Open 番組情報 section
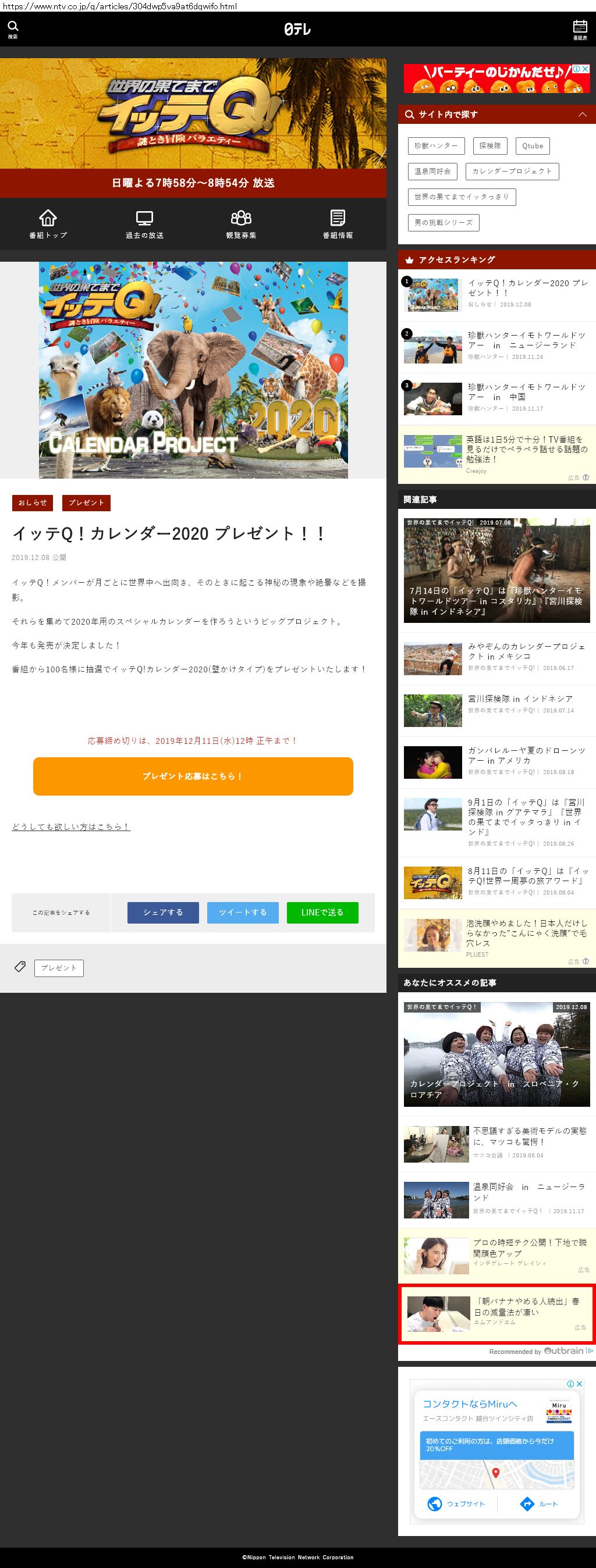Viewport: 596px width, 1568px height. tap(338, 223)
